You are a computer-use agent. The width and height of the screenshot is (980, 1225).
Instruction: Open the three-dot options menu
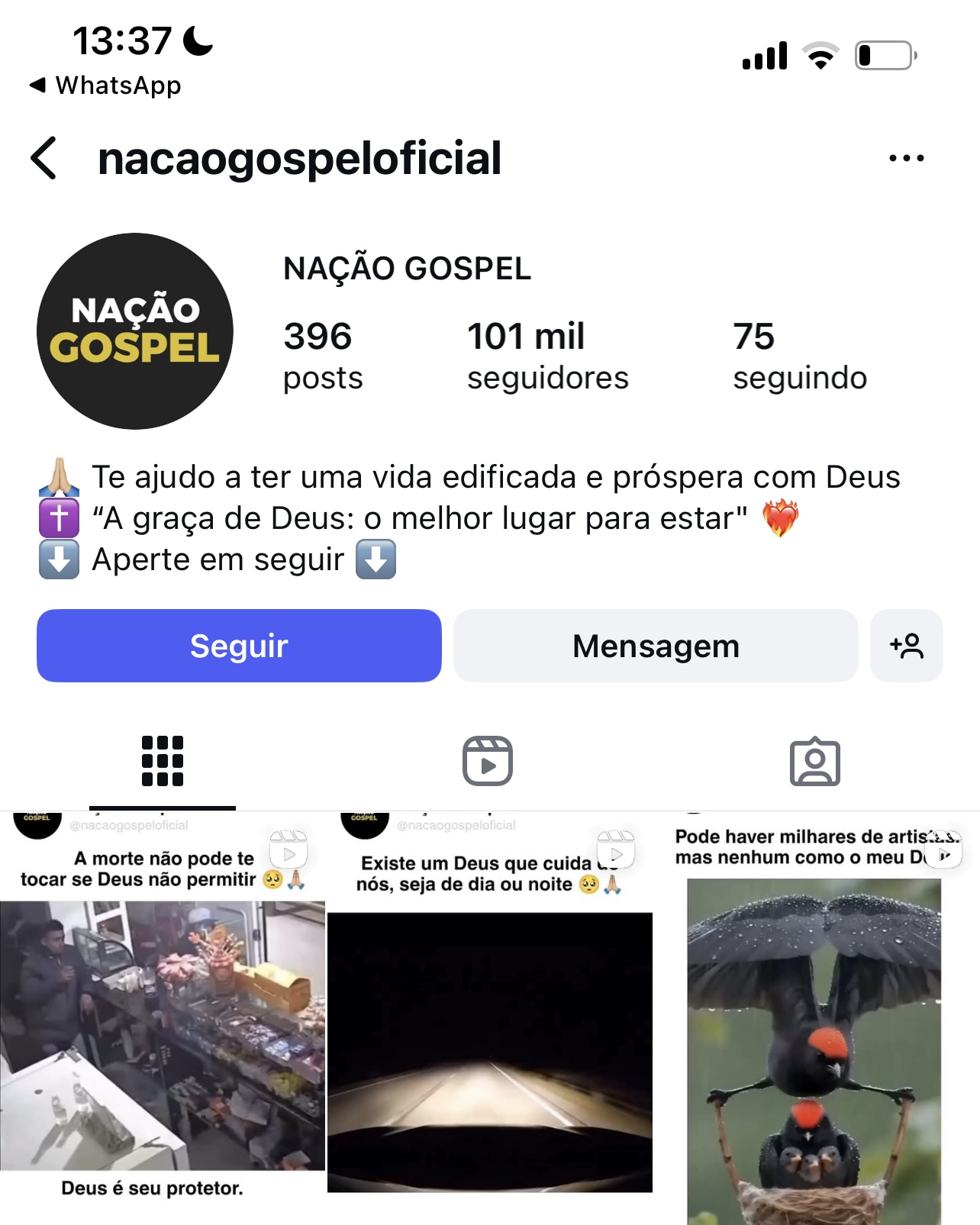tap(906, 159)
